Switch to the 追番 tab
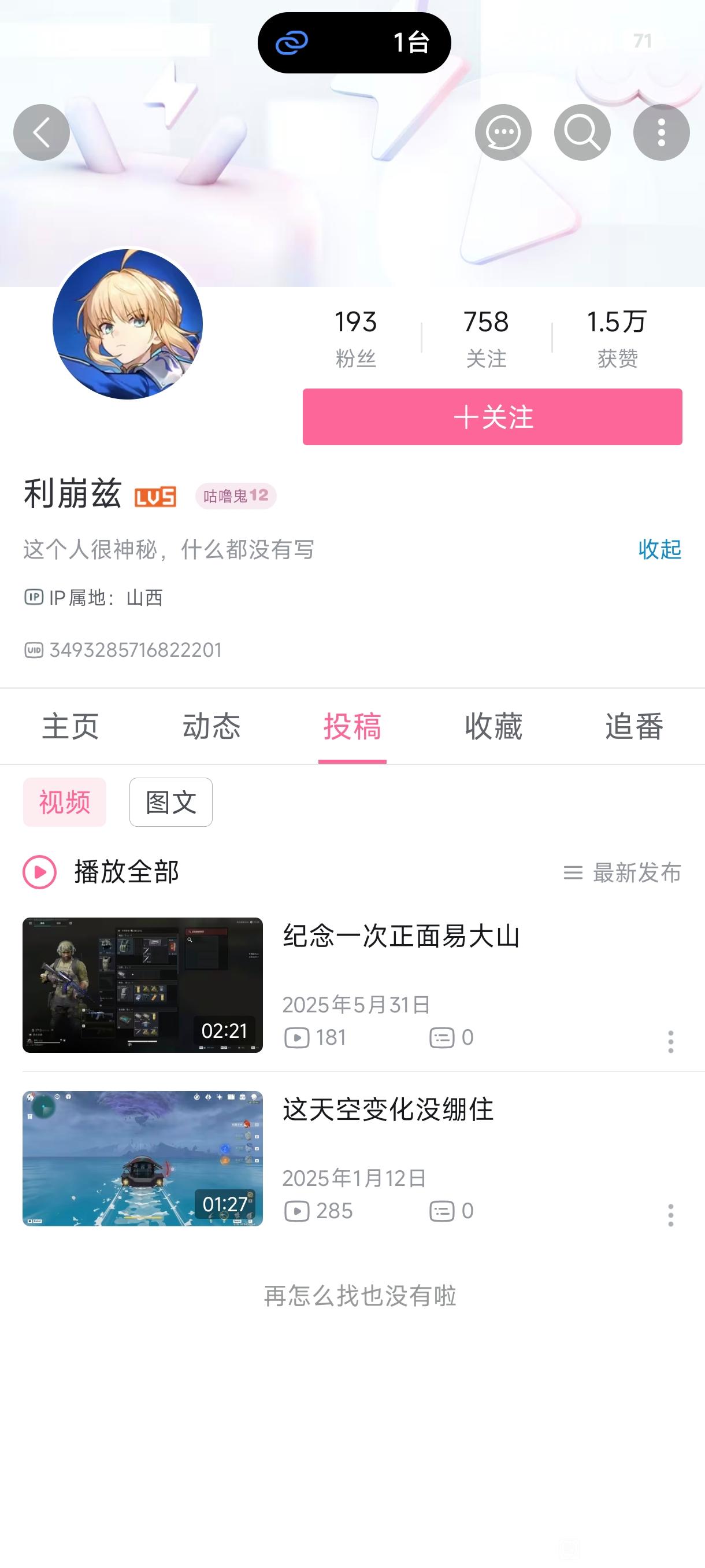 click(x=634, y=726)
